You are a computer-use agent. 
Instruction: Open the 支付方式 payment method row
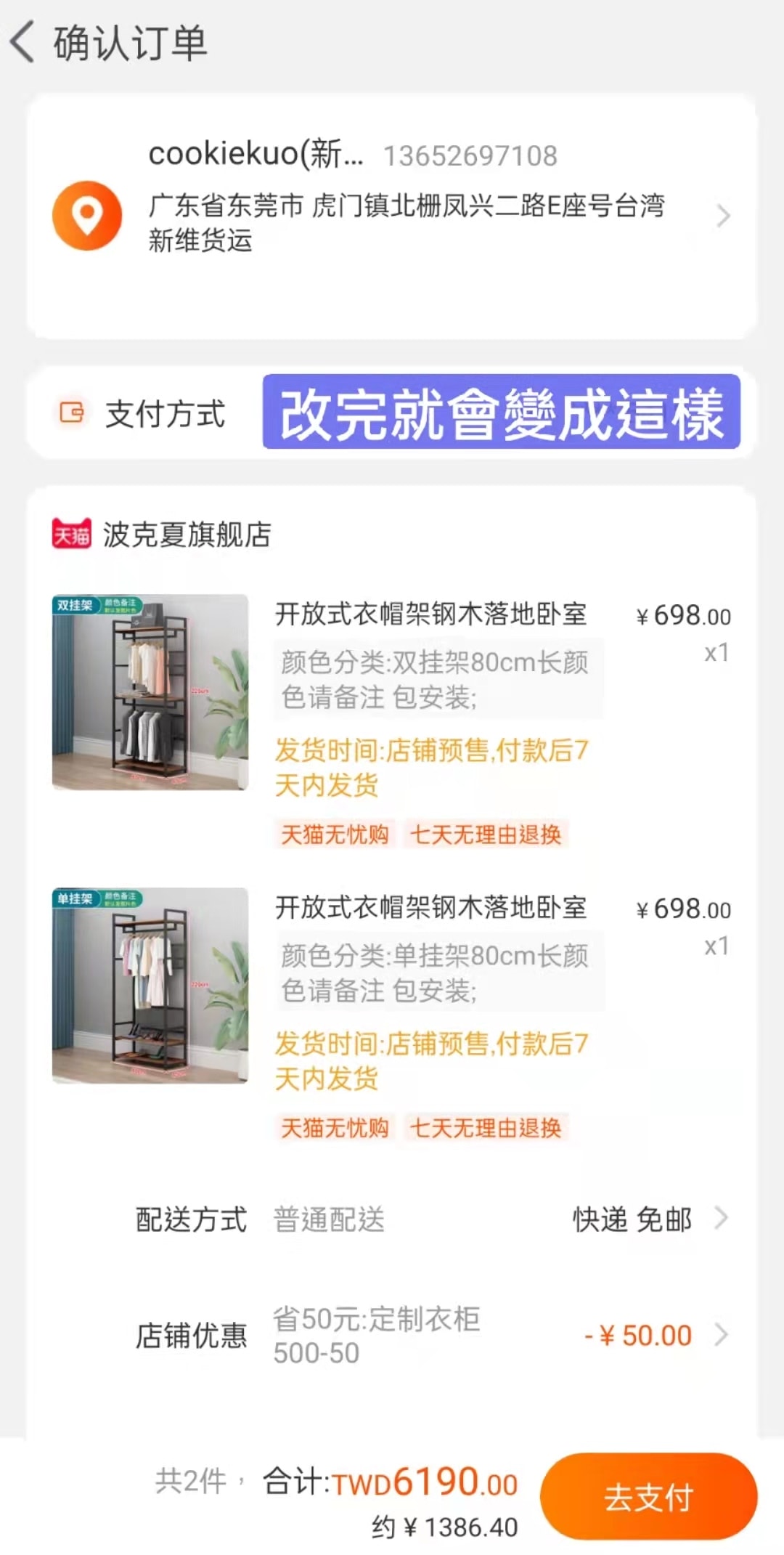[x=165, y=414]
